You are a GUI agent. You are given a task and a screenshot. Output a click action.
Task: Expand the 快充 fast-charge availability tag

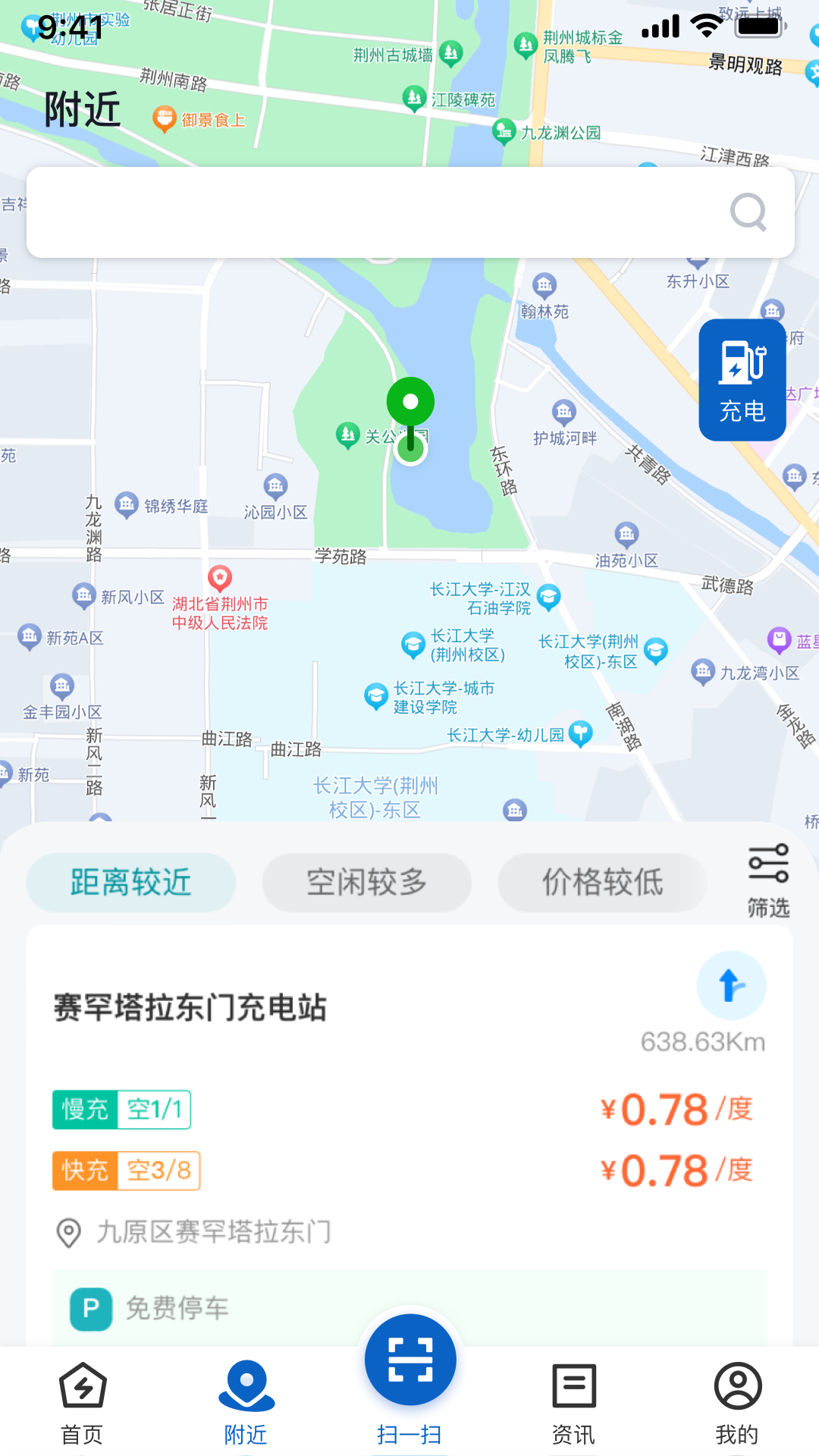(126, 1170)
